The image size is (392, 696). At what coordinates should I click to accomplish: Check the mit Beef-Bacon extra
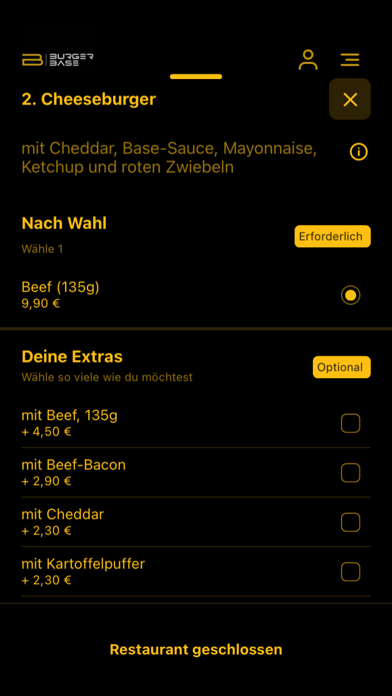[350, 473]
